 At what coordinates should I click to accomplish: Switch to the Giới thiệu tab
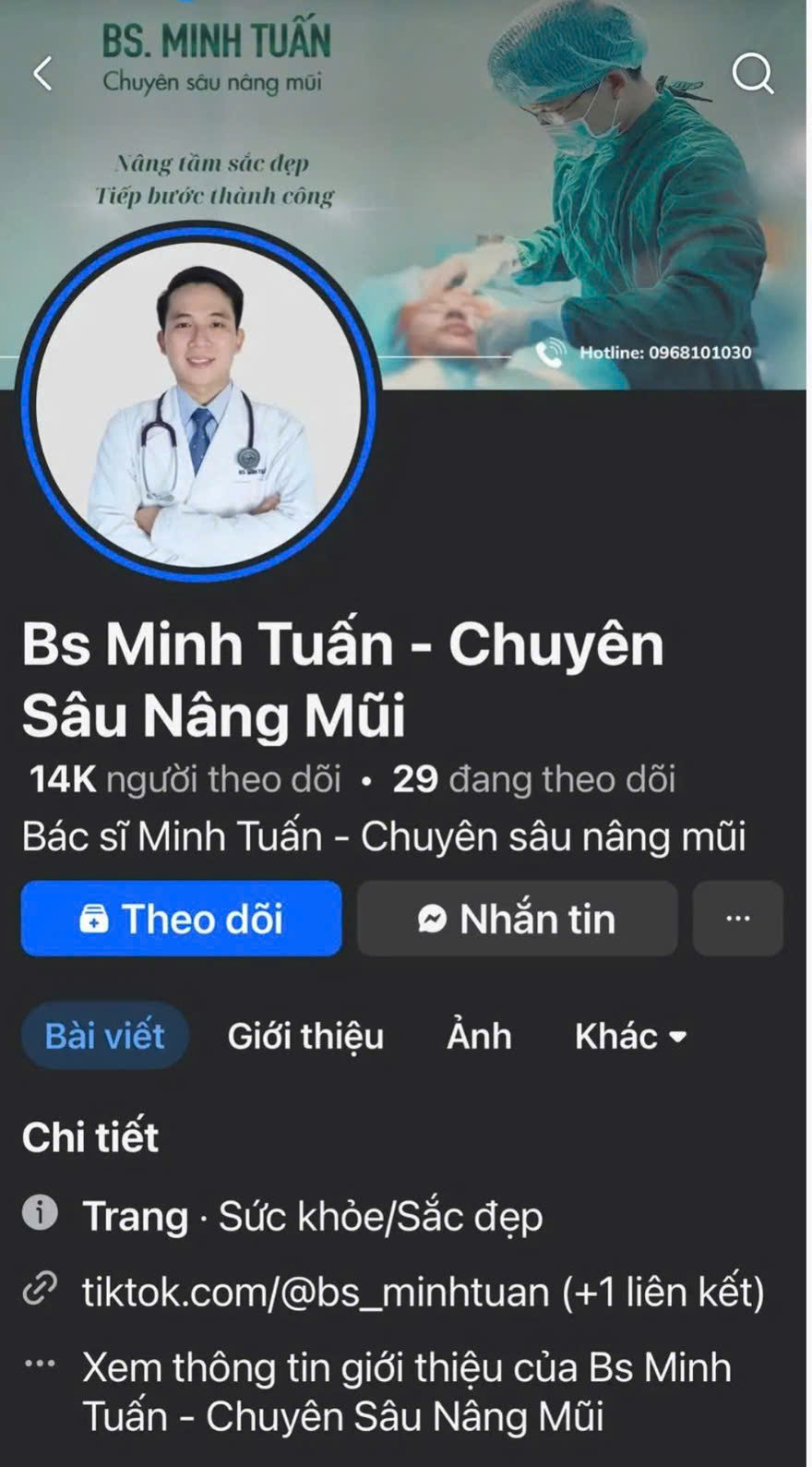305,1036
